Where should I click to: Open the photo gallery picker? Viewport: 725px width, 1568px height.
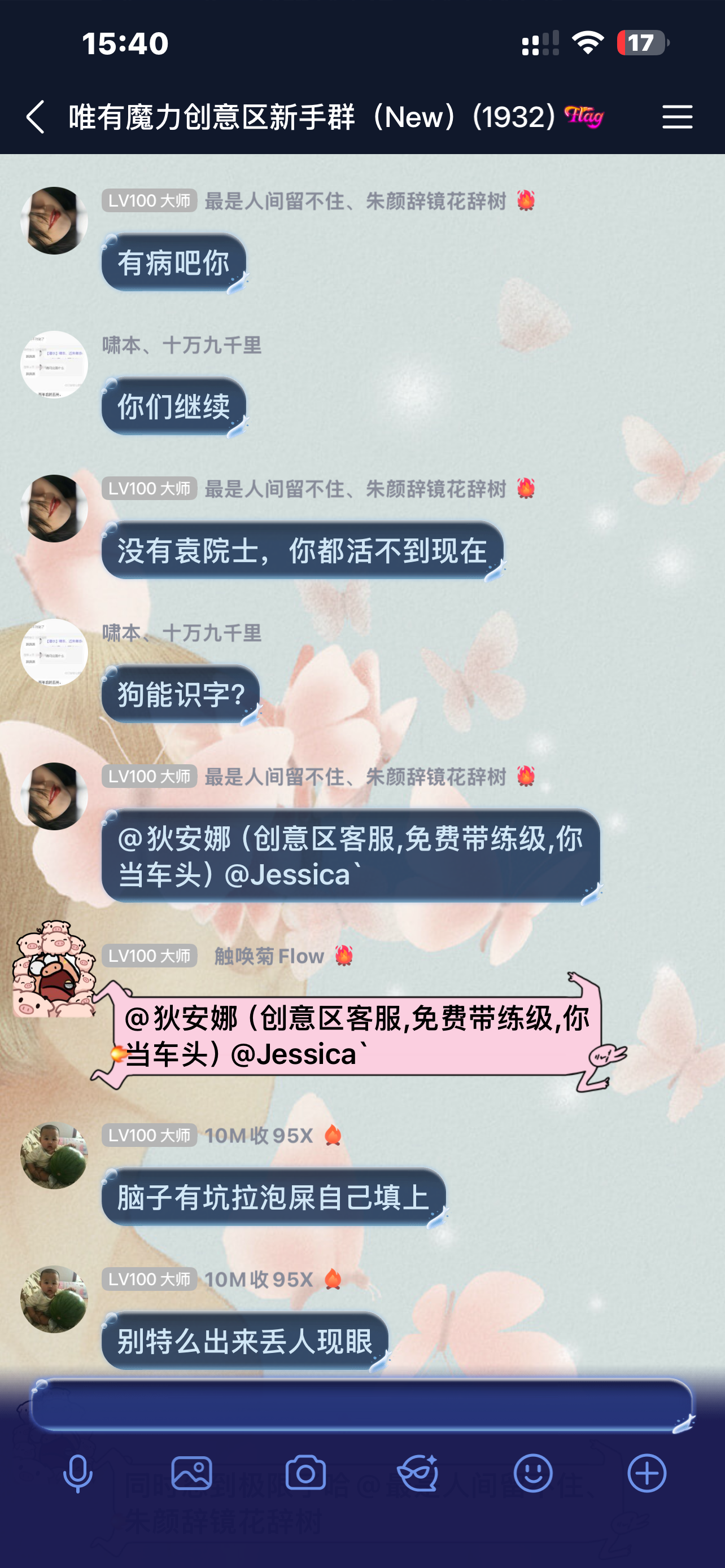pyautogui.click(x=192, y=1474)
